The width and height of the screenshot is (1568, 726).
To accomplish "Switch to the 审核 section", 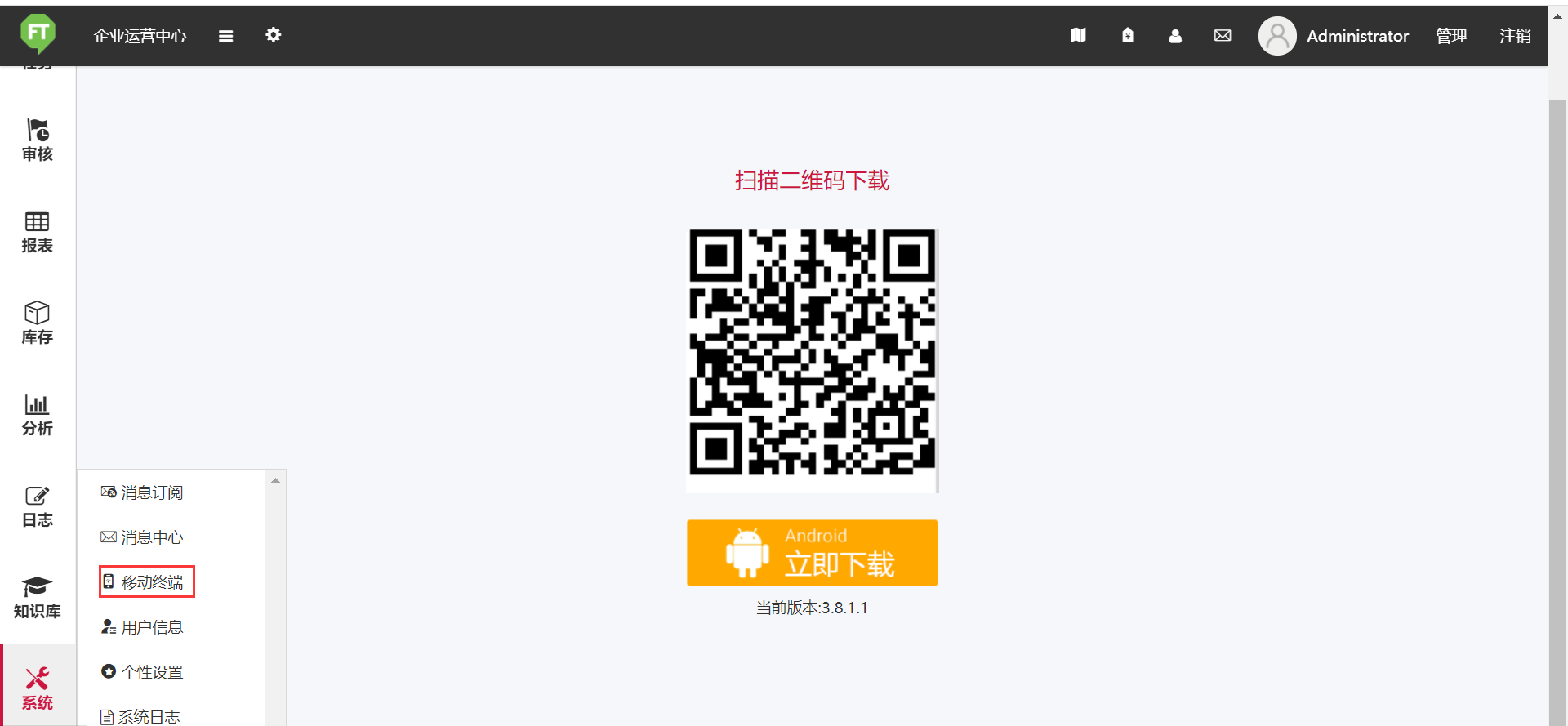I will [x=38, y=140].
